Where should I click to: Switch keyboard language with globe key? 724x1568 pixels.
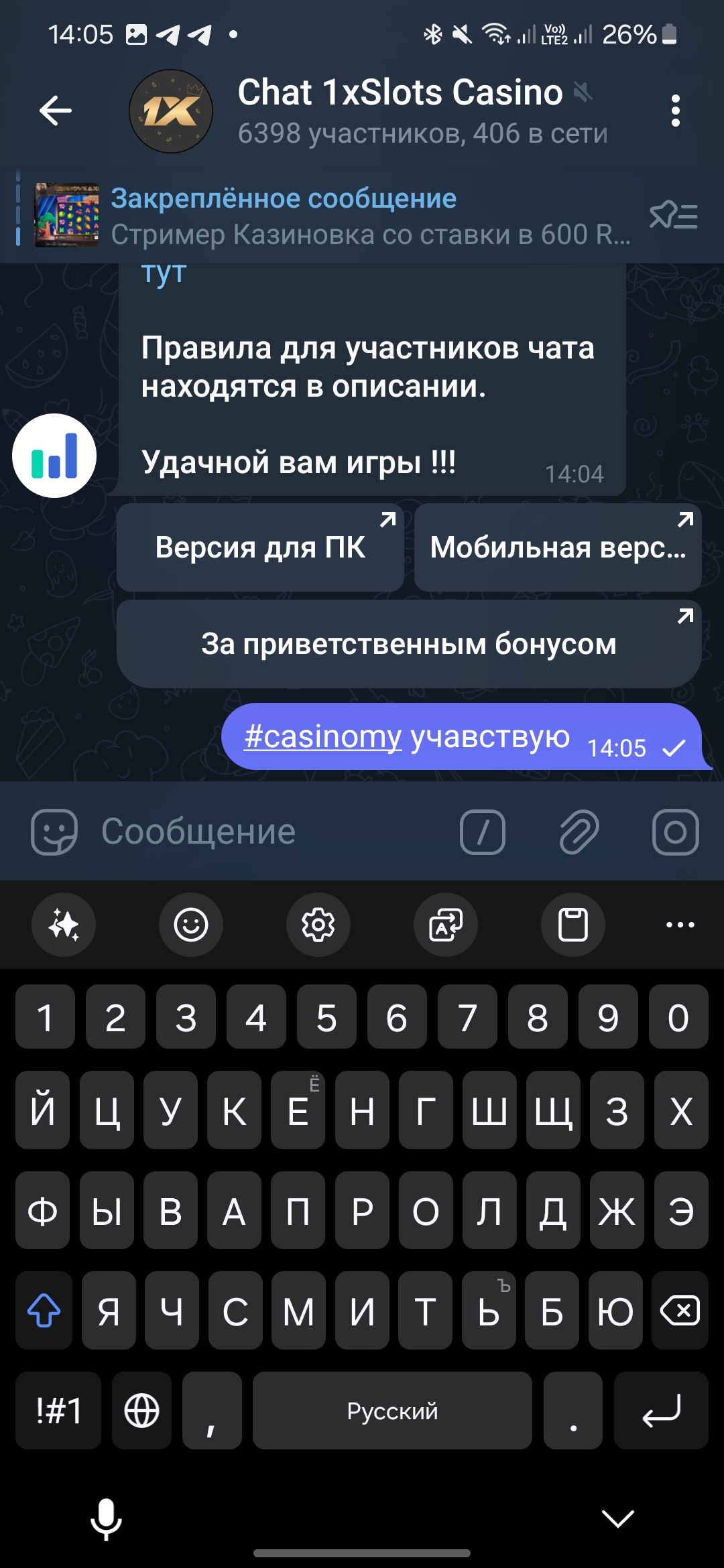141,1411
